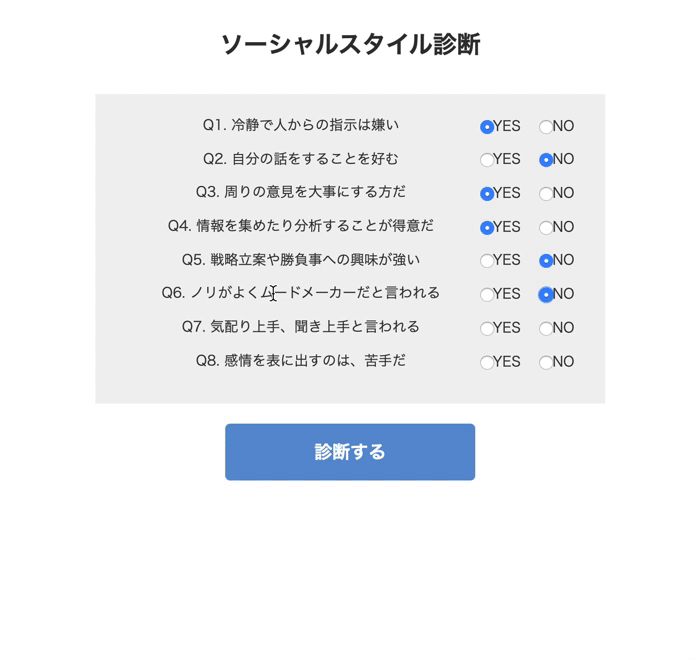696x660 pixels.
Task: Mark YES for Q7
Action: (487, 329)
